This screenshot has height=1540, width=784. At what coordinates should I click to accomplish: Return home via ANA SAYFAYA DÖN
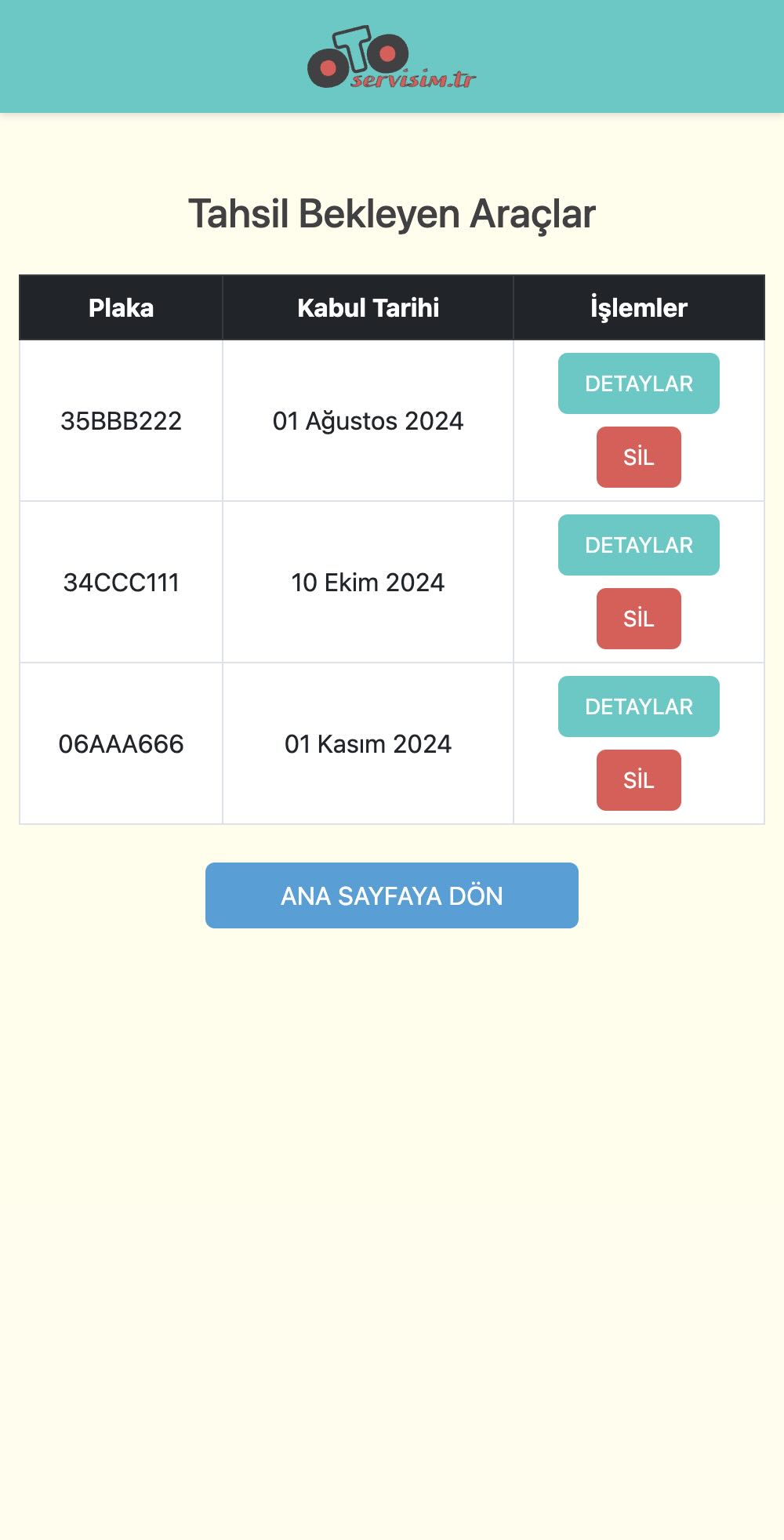[x=392, y=895]
